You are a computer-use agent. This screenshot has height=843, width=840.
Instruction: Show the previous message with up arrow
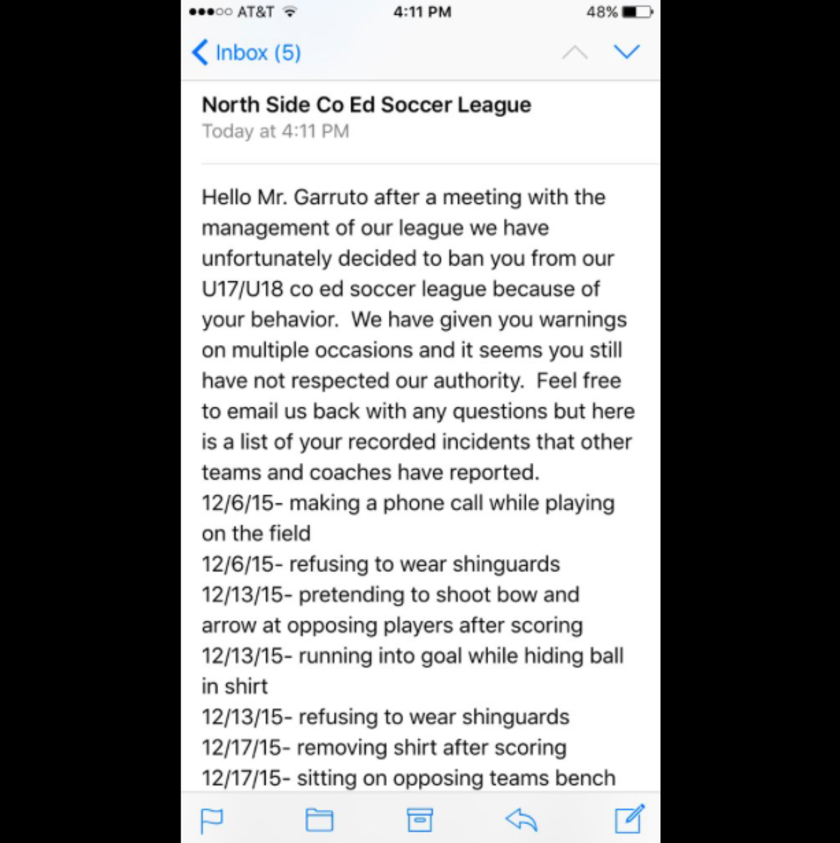(575, 52)
